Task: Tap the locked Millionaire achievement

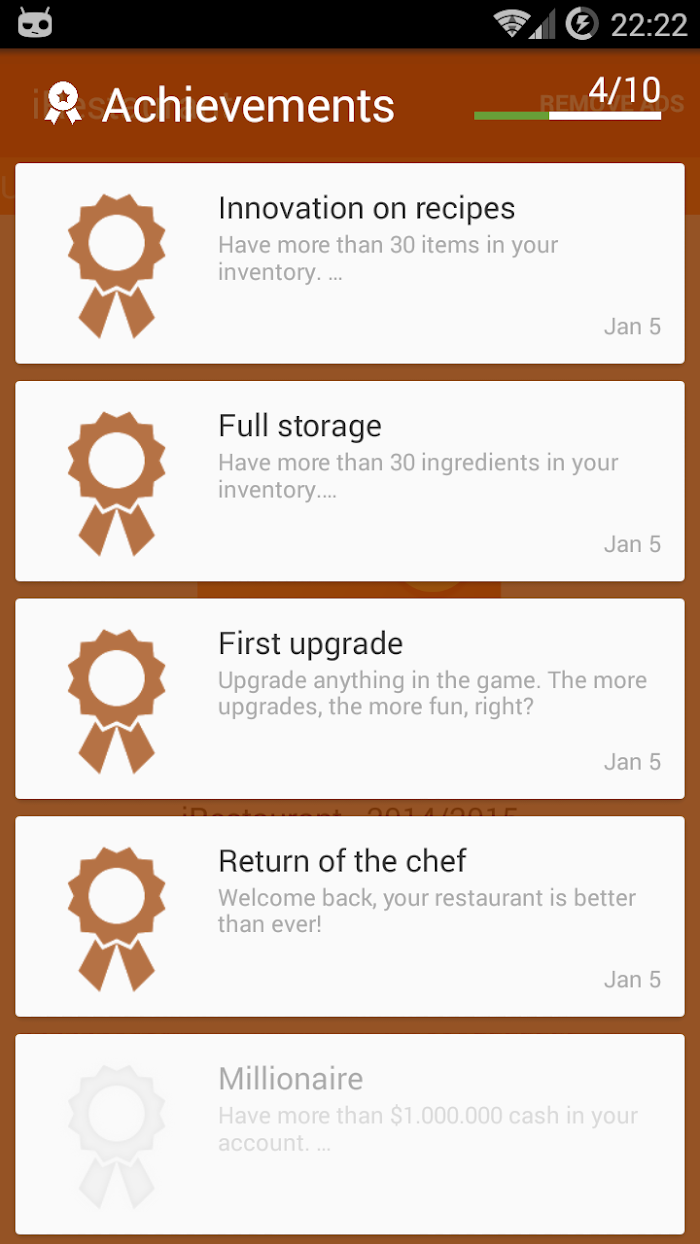Action: [x=350, y=1134]
